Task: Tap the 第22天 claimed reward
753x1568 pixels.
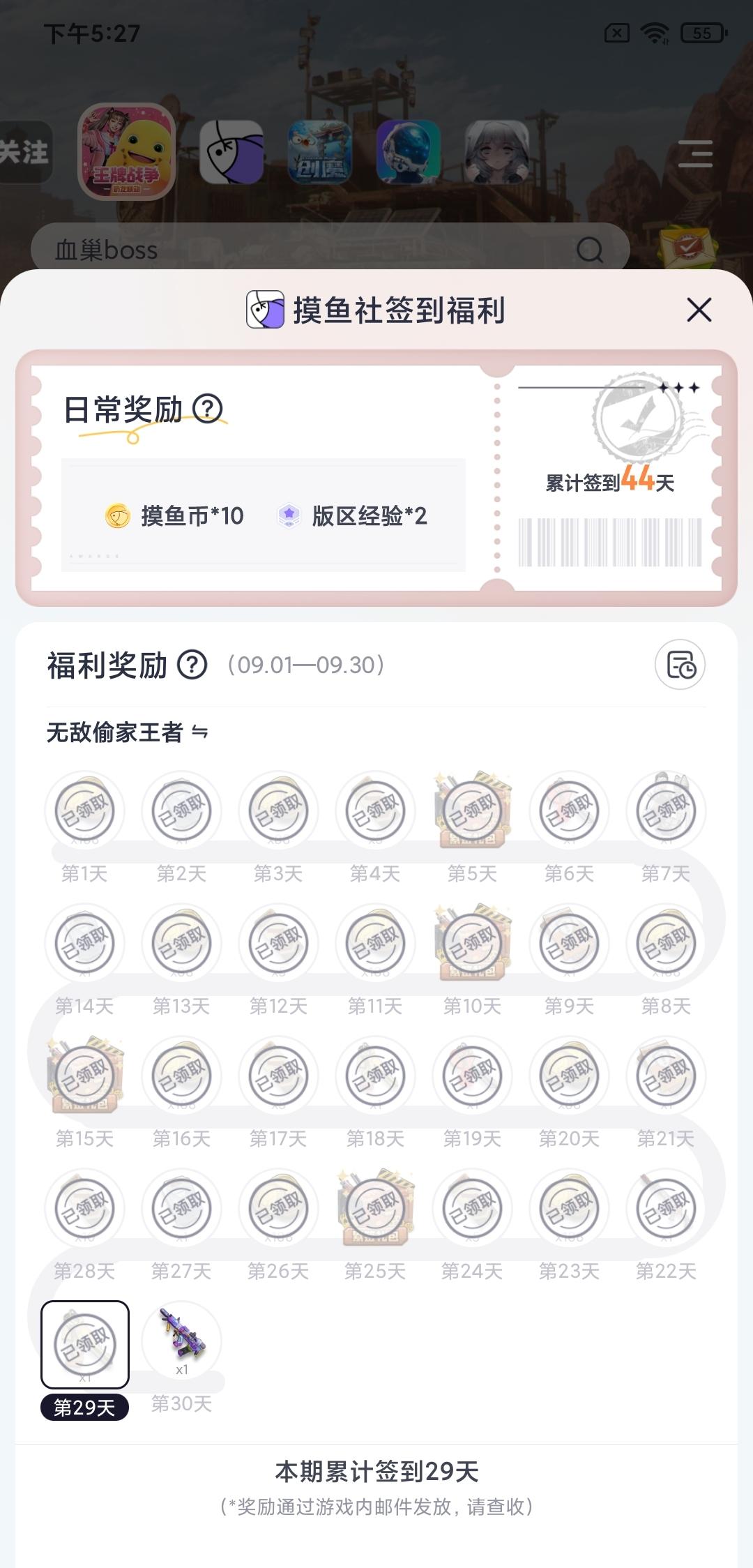Action: point(666,1208)
